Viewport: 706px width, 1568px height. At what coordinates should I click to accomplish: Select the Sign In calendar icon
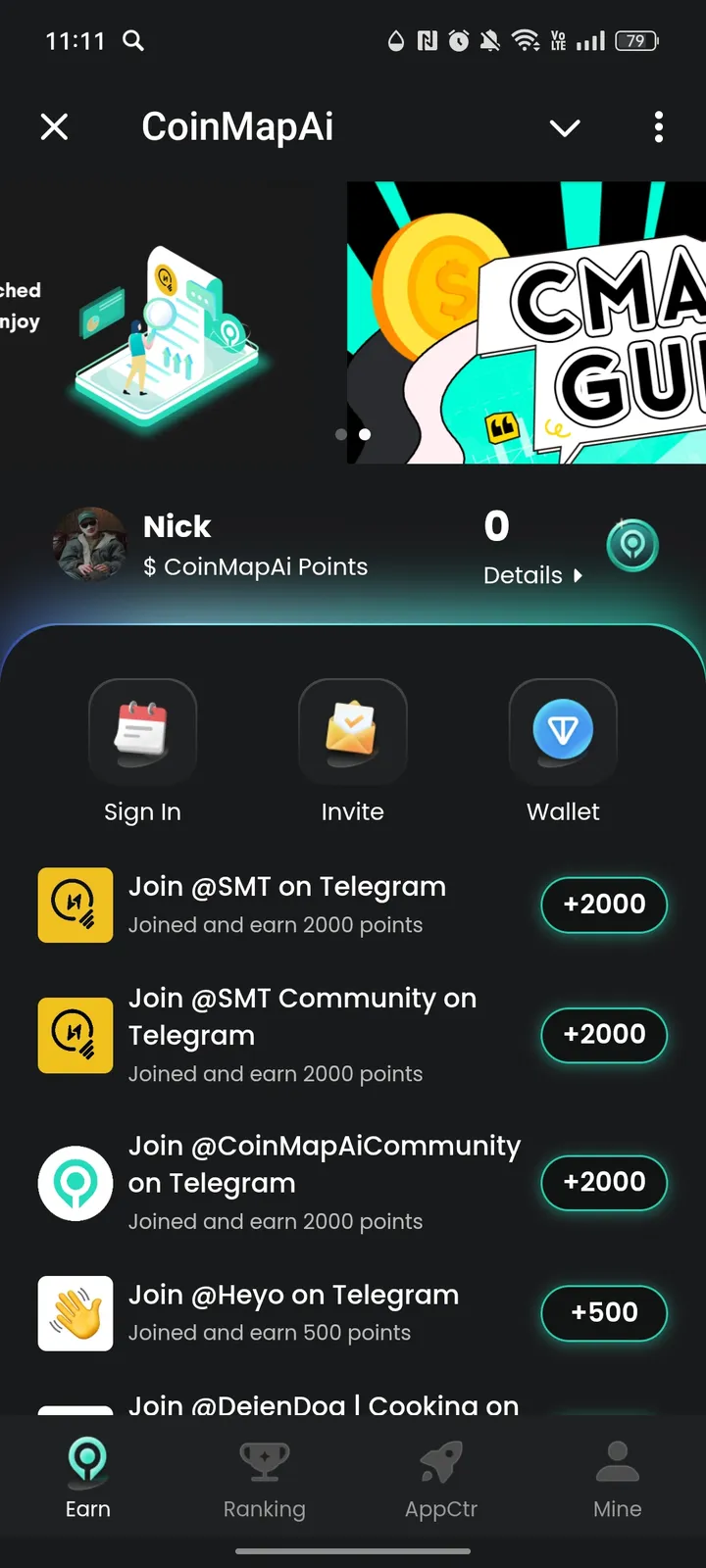coord(142,732)
